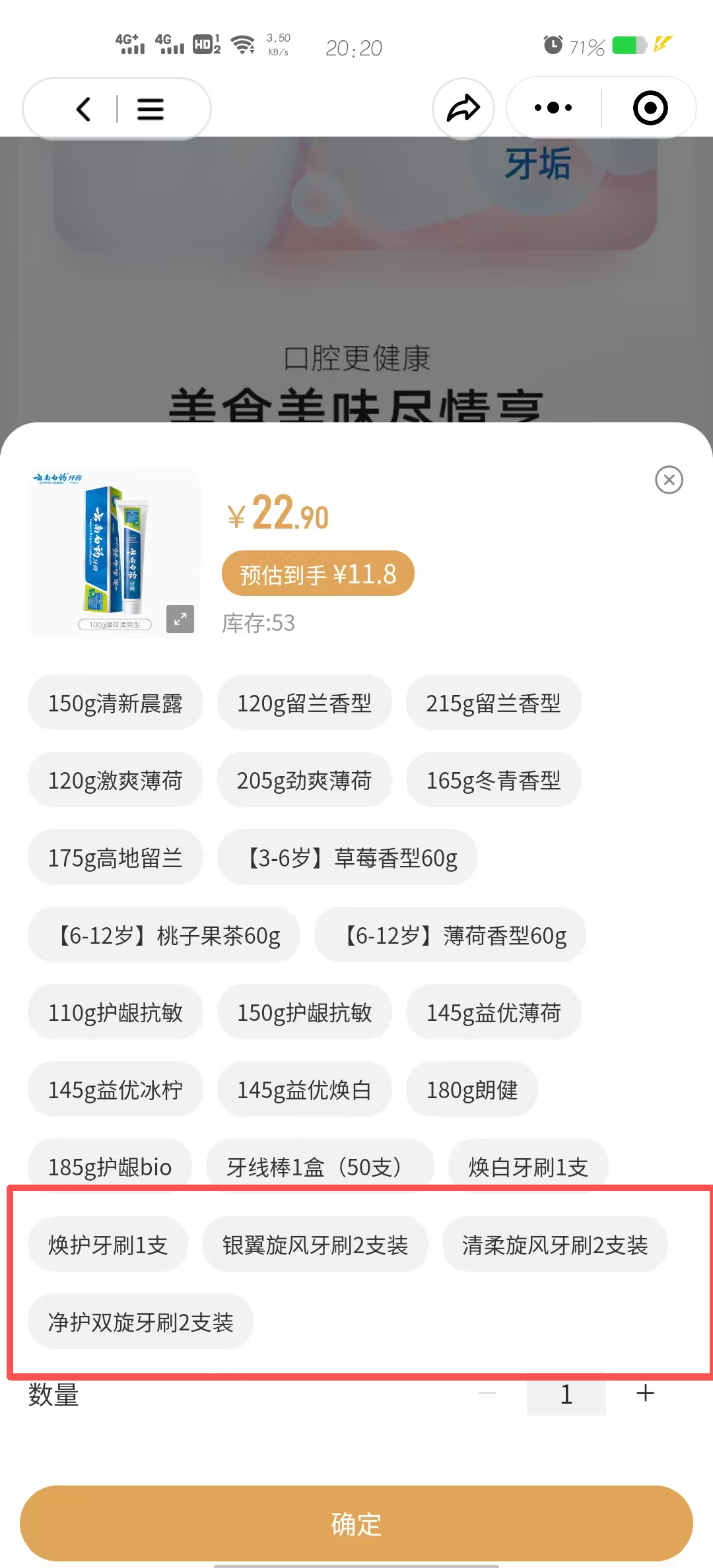Image resolution: width=713 pixels, height=1568 pixels.
Task: Choose 【6-12岁】桃子果茶60g variant
Action: click(164, 935)
